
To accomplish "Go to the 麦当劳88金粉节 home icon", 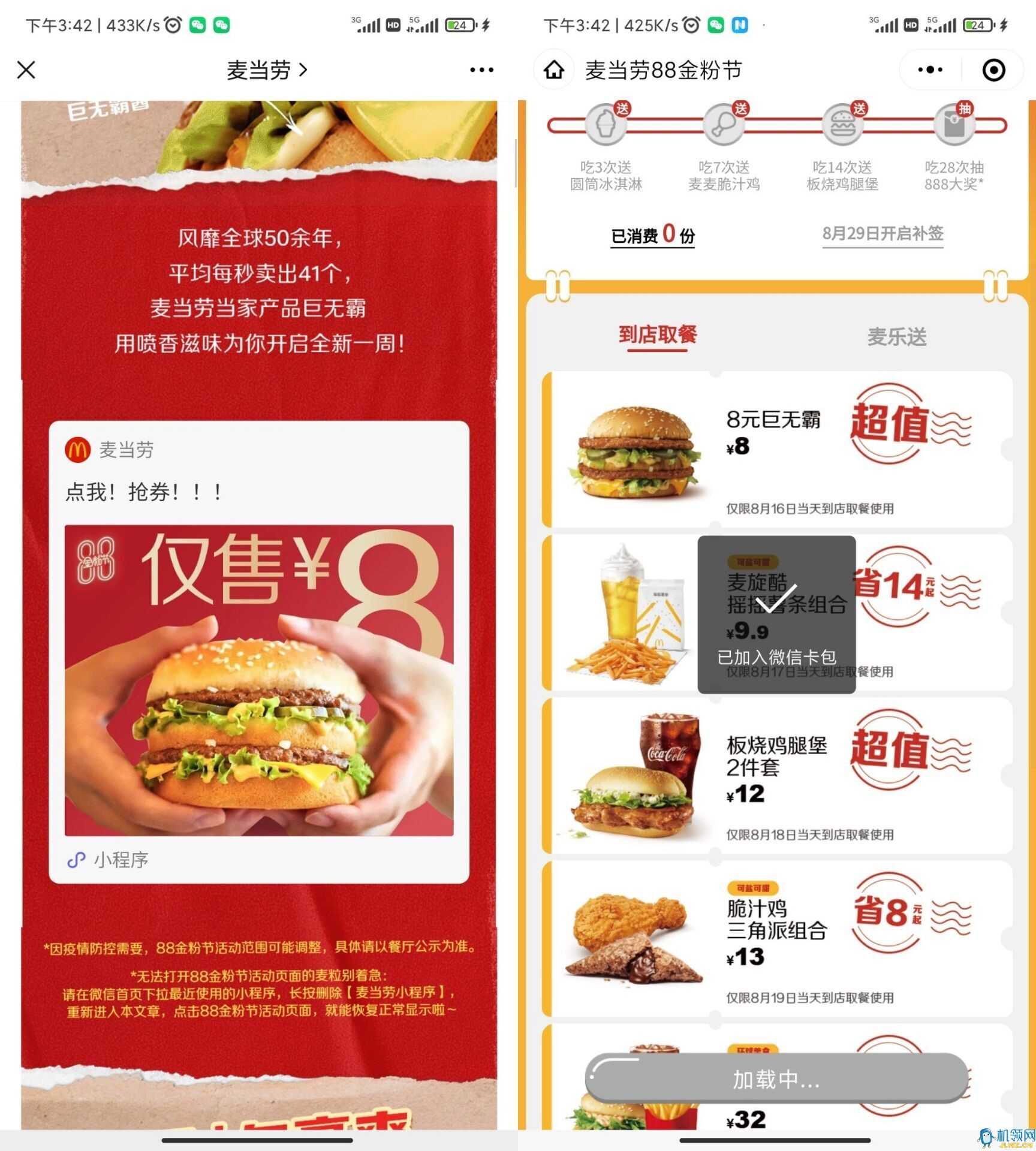I will coord(553,70).
